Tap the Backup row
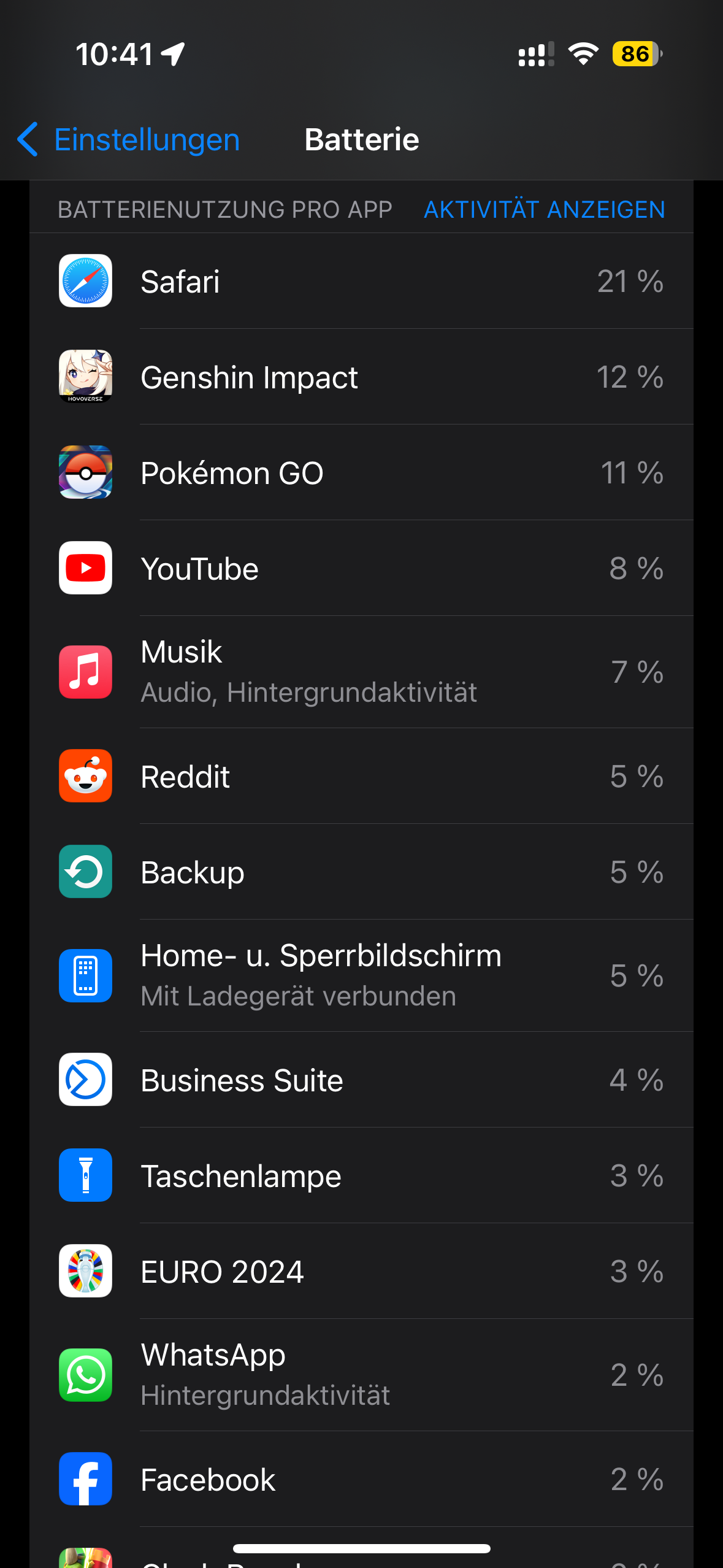Image resolution: width=723 pixels, height=1568 pixels. click(x=361, y=872)
